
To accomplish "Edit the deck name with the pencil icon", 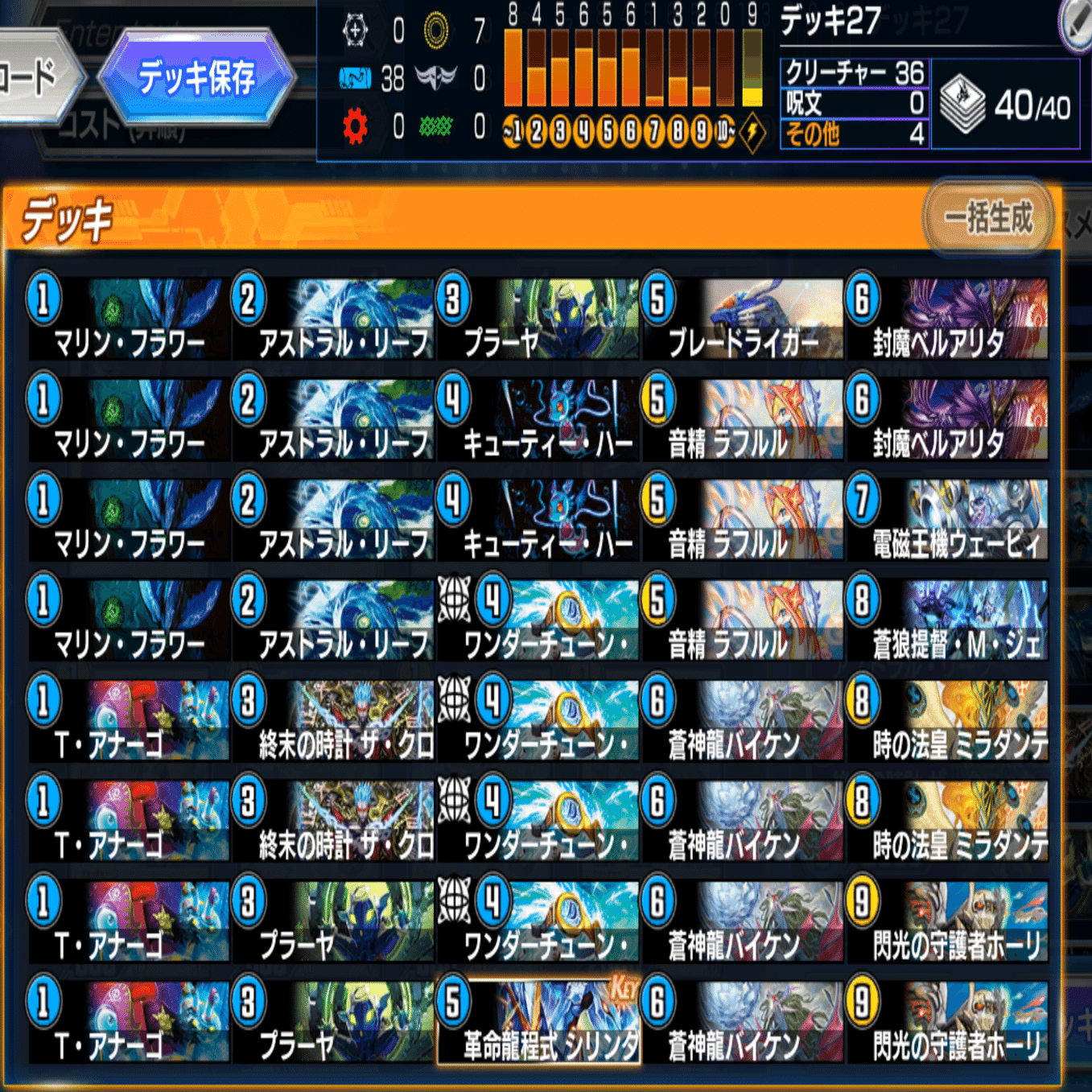I will pos(1076,23).
